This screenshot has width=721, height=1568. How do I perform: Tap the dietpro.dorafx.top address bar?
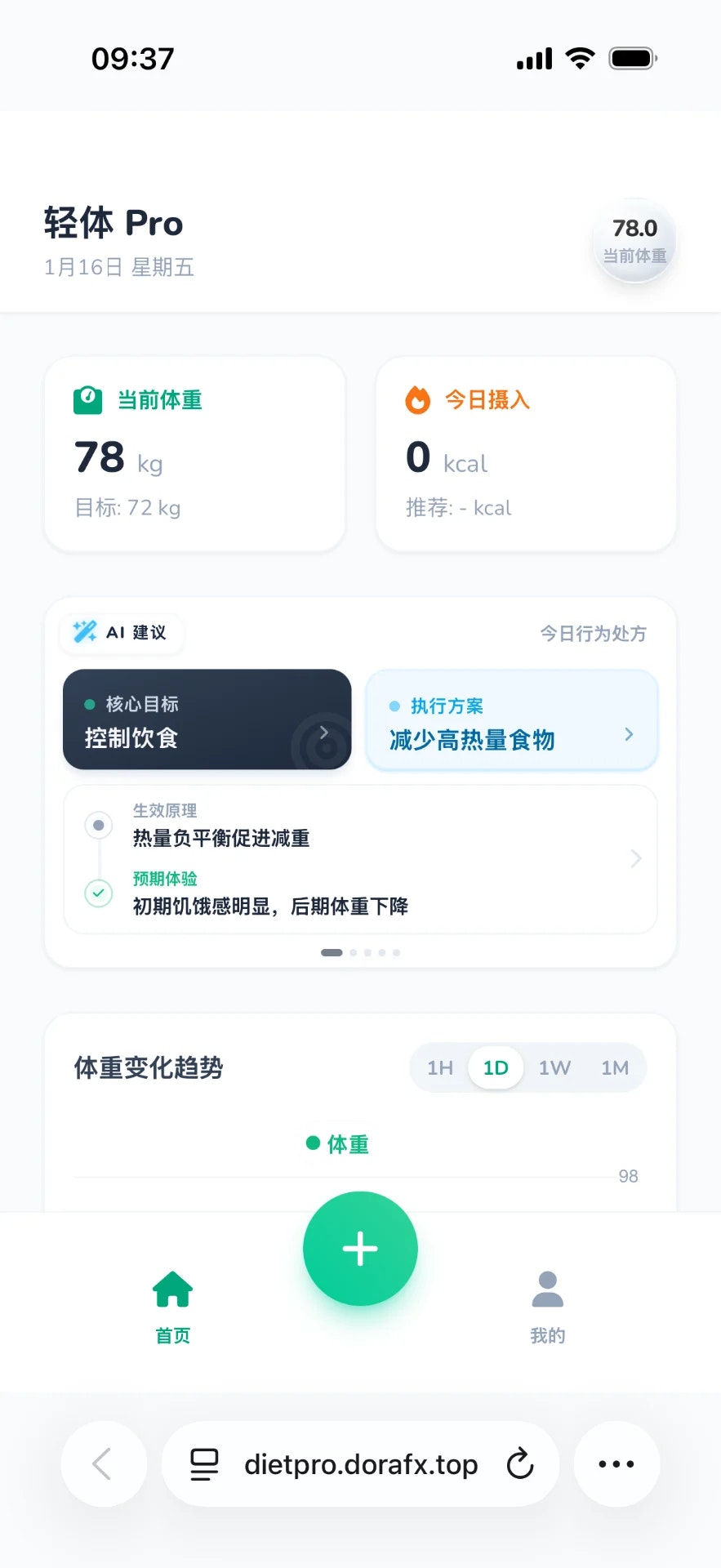coord(360,1464)
